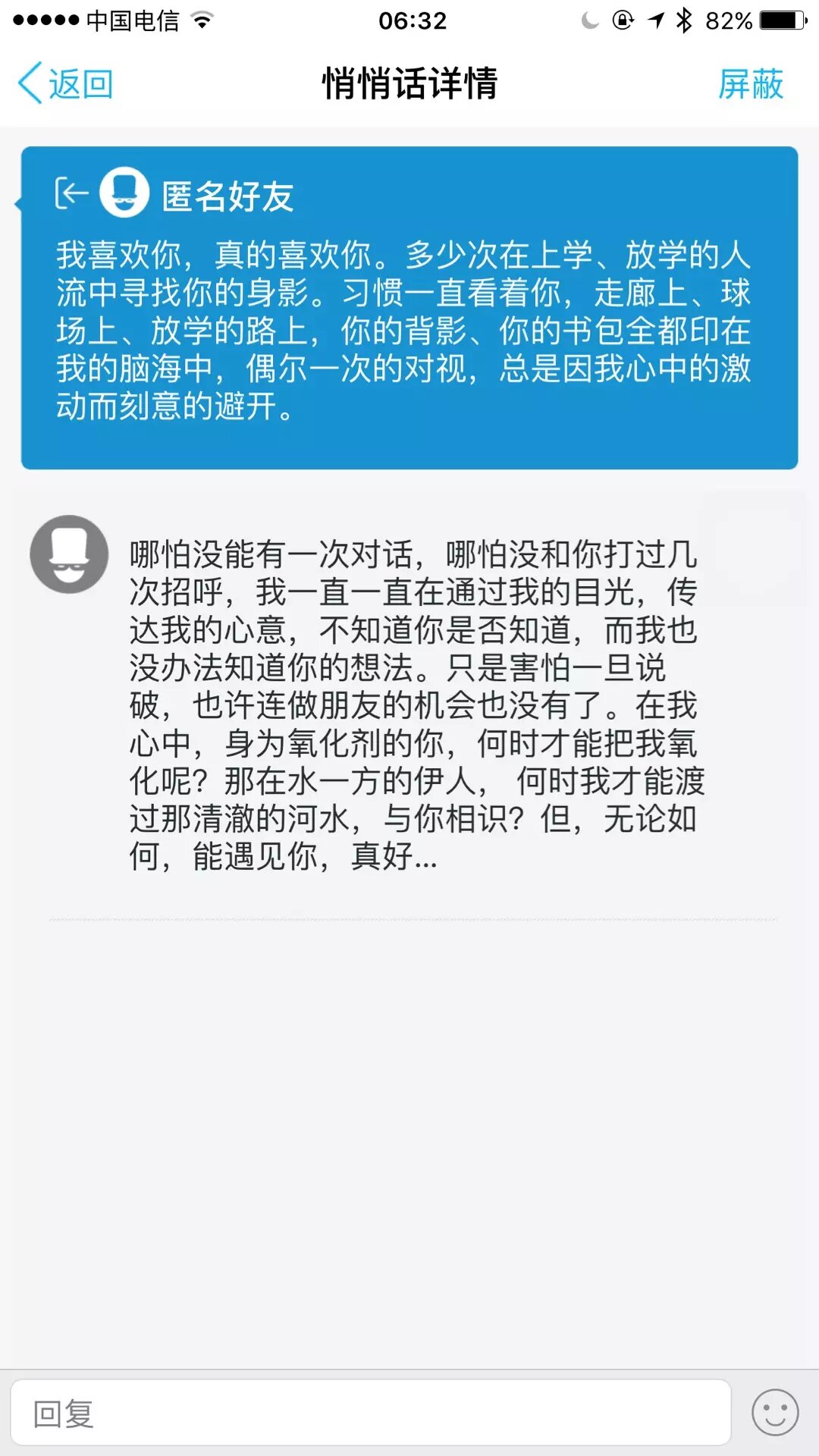Focus the 回复 reply input field
Viewport: 819px width, 1456px height.
(x=370, y=1414)
